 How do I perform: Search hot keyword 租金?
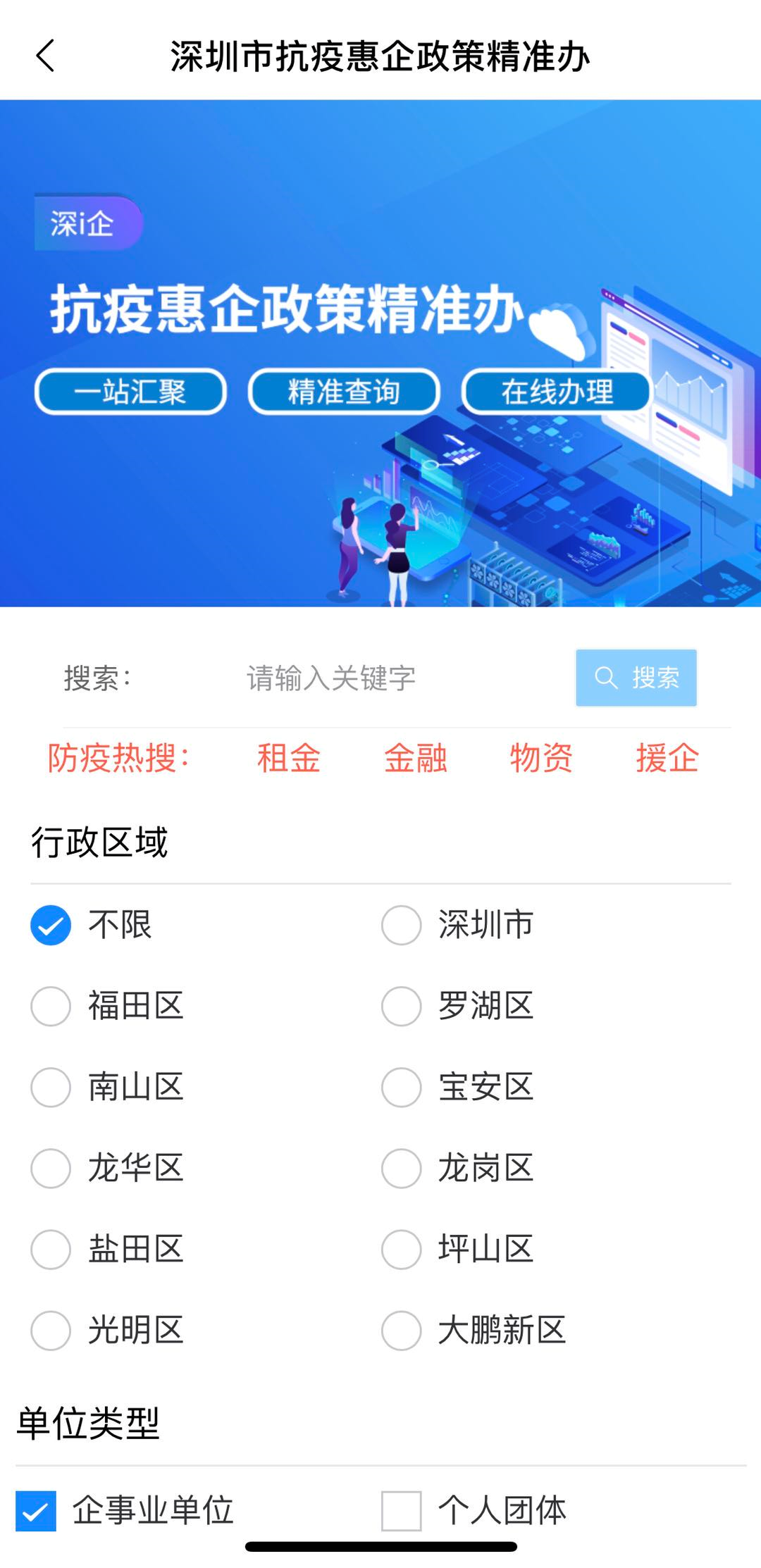click(x=289, y=759)
